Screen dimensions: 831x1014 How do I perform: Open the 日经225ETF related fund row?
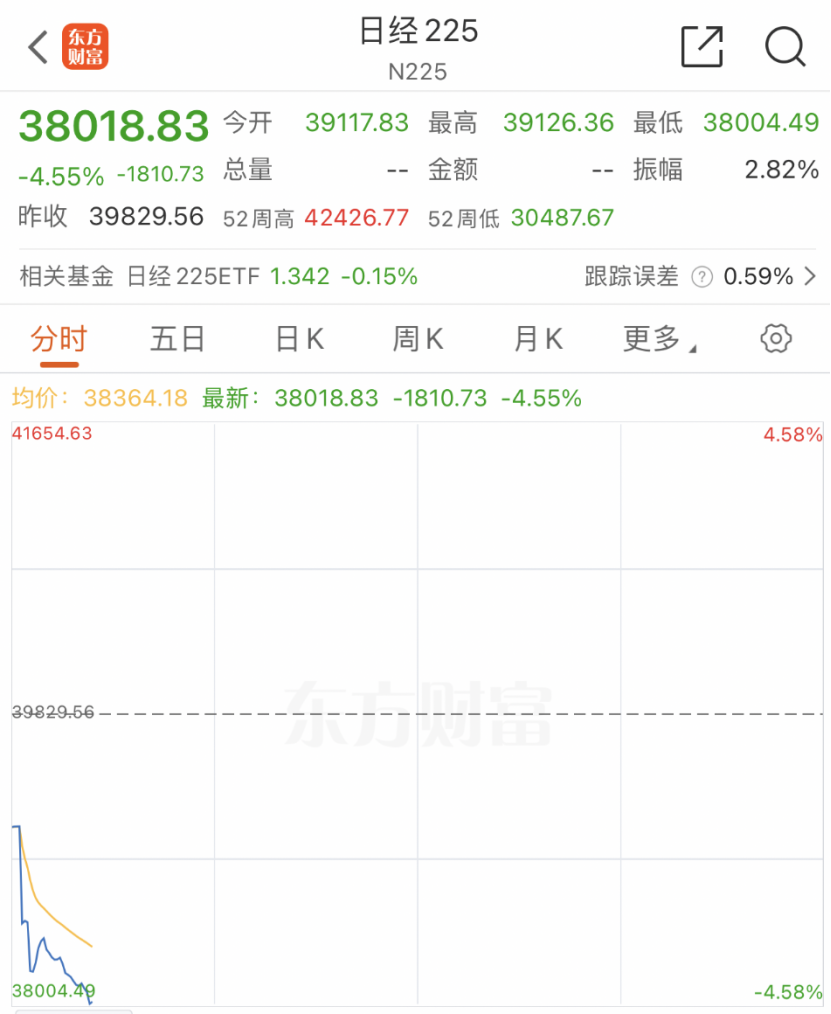click(x=272, y=276)
